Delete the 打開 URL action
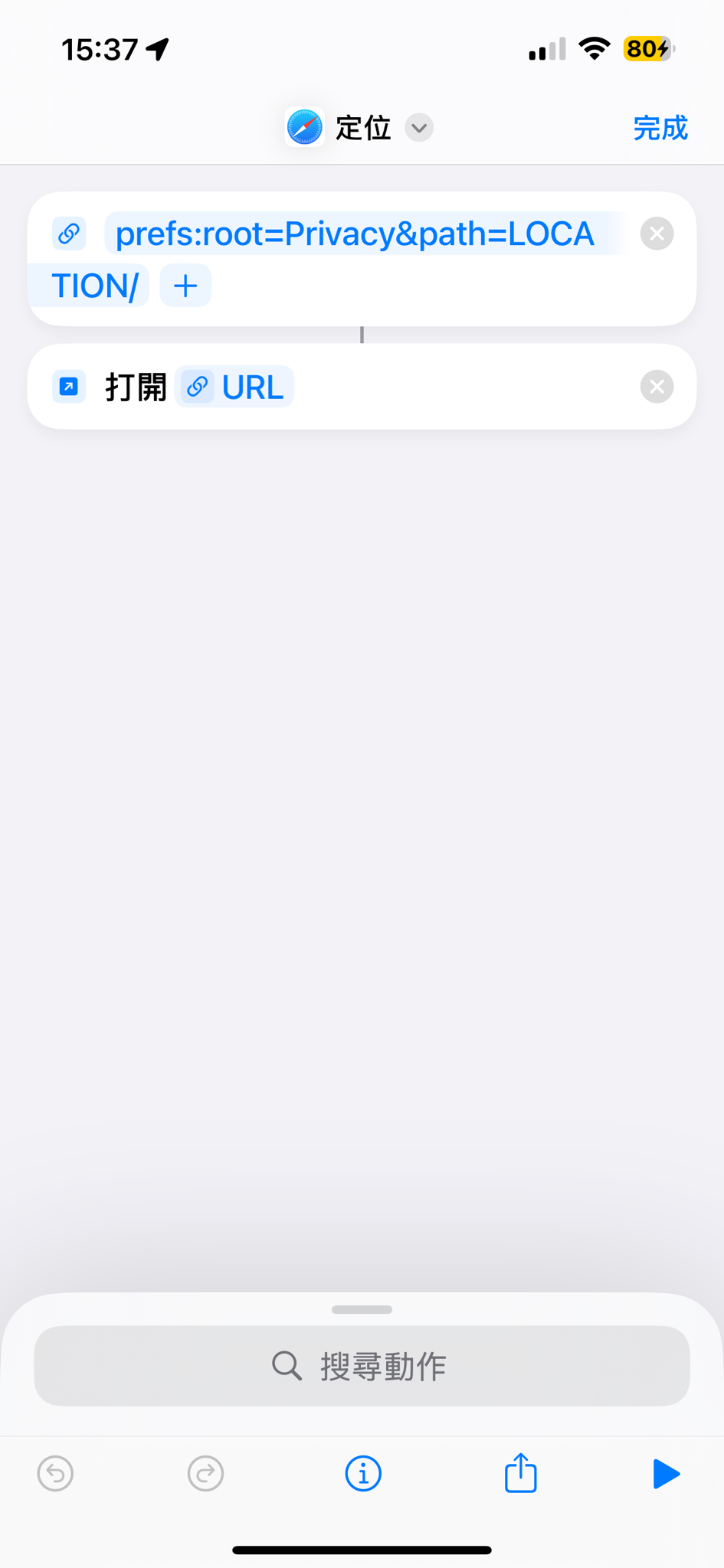This screenshot has width=724, height=1568. pyautogui.click(x=657, y=387)
